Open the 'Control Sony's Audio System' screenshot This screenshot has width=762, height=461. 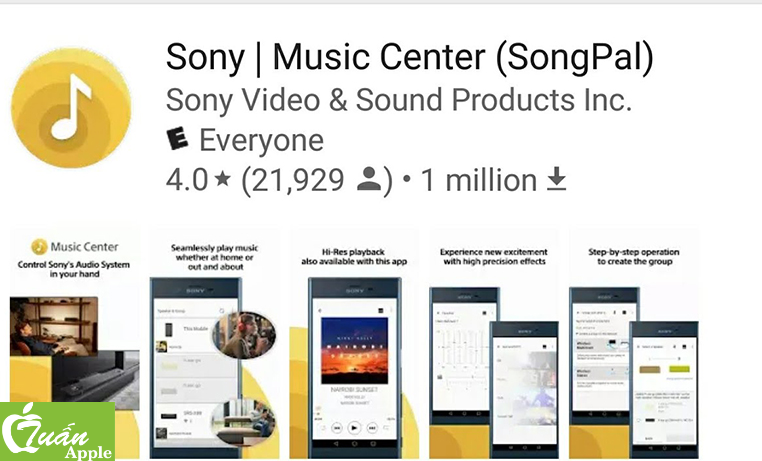[x=75, y=330]
